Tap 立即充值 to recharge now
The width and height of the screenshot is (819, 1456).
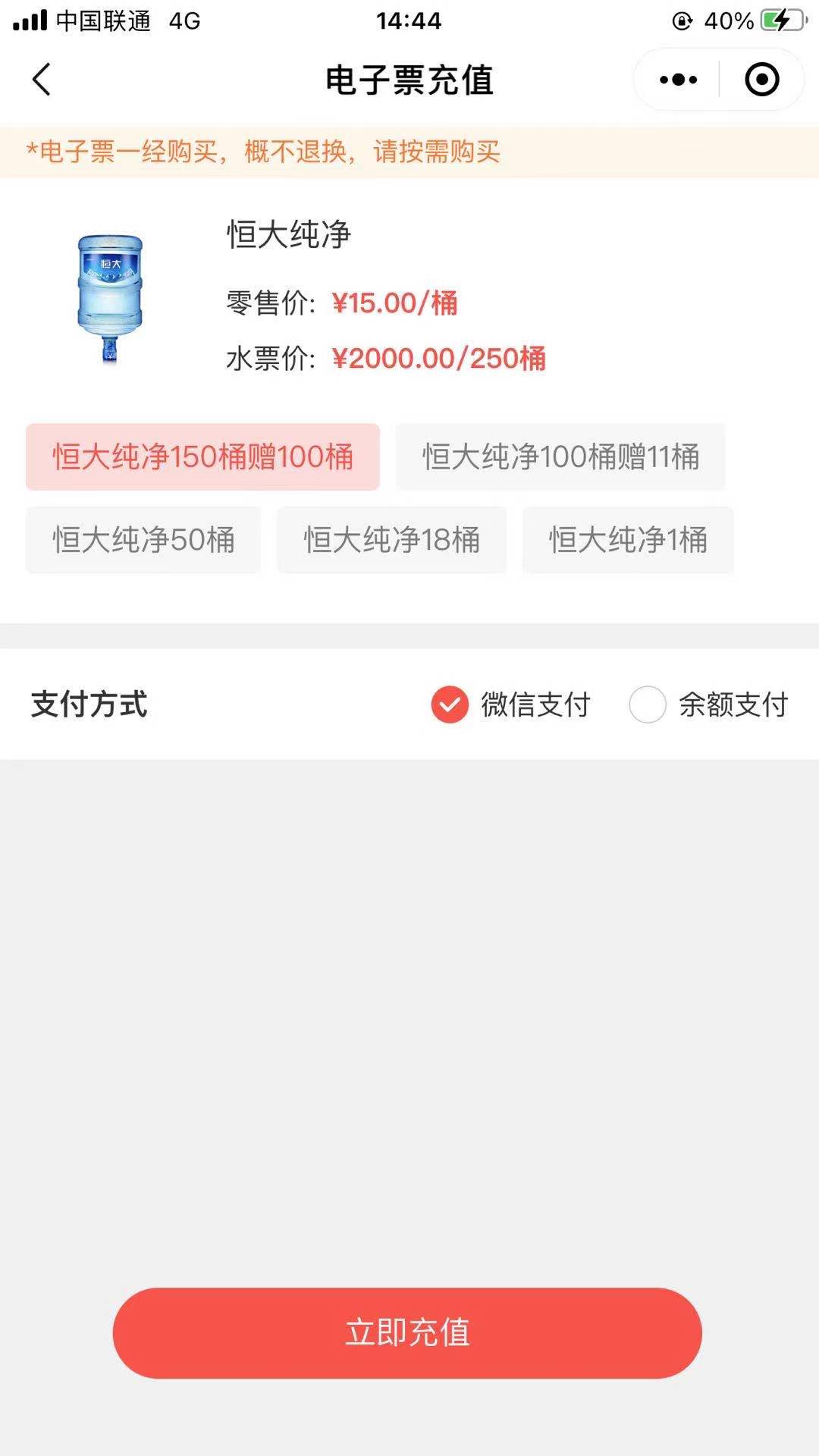coord(407,1332)
